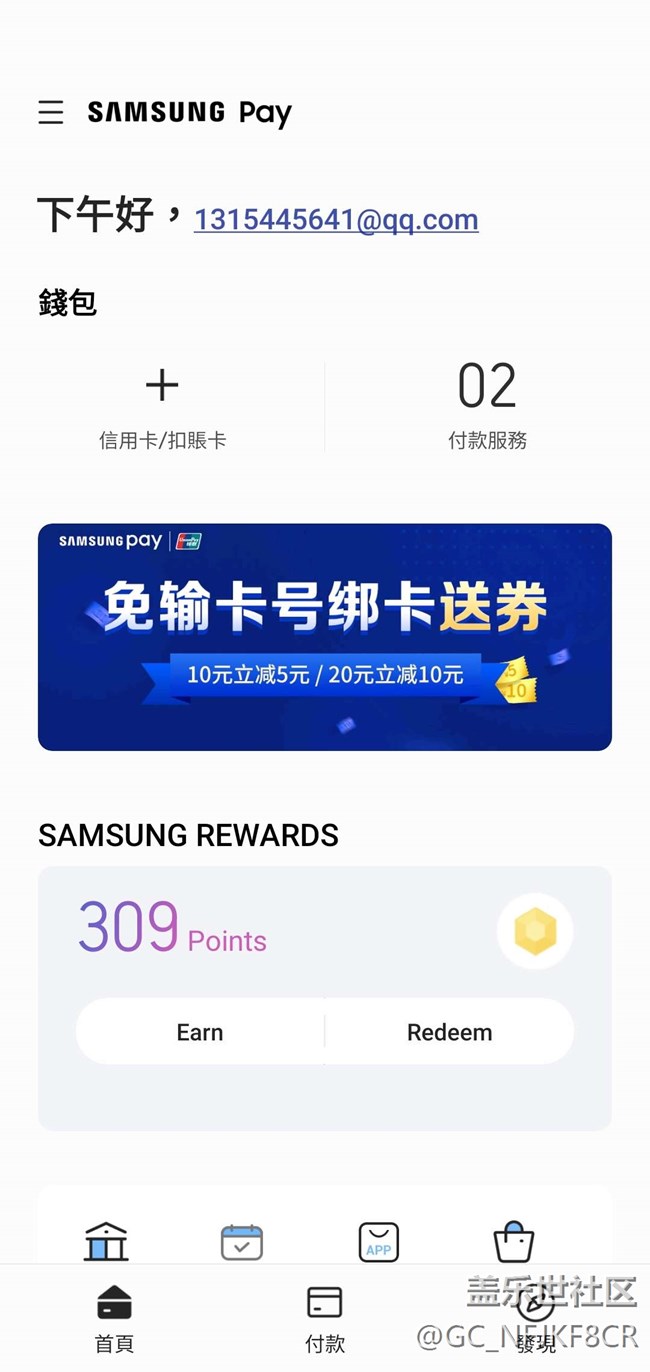Open the shopping bag shortcut icon
Screen dimensions: 650x1372
click(x=514, y=1242)
